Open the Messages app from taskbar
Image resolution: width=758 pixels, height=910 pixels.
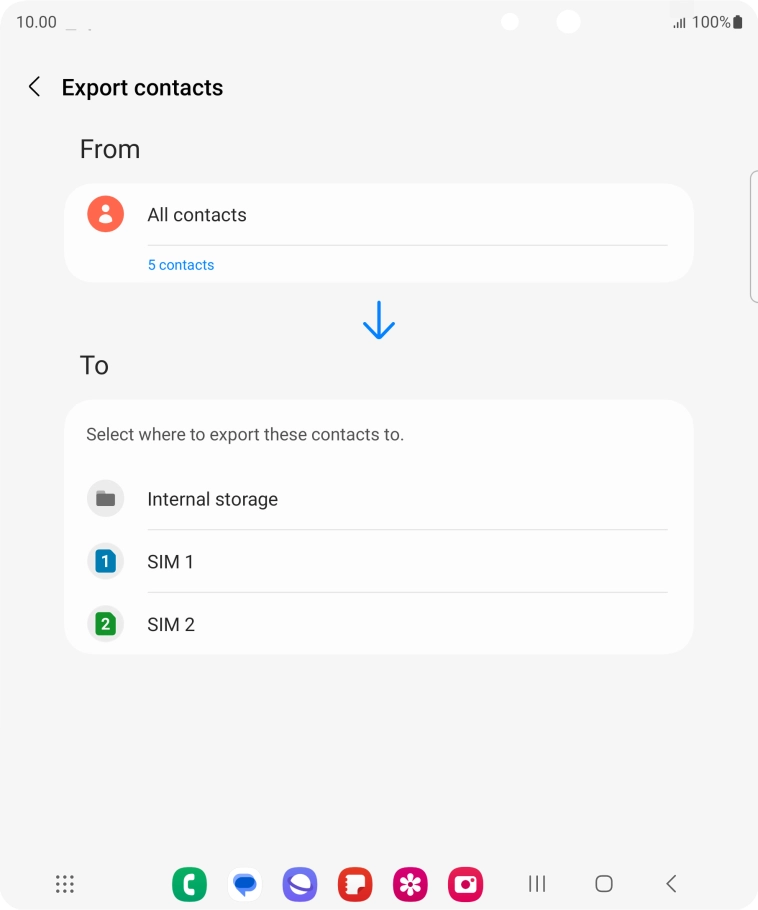[x=245, y=884]
